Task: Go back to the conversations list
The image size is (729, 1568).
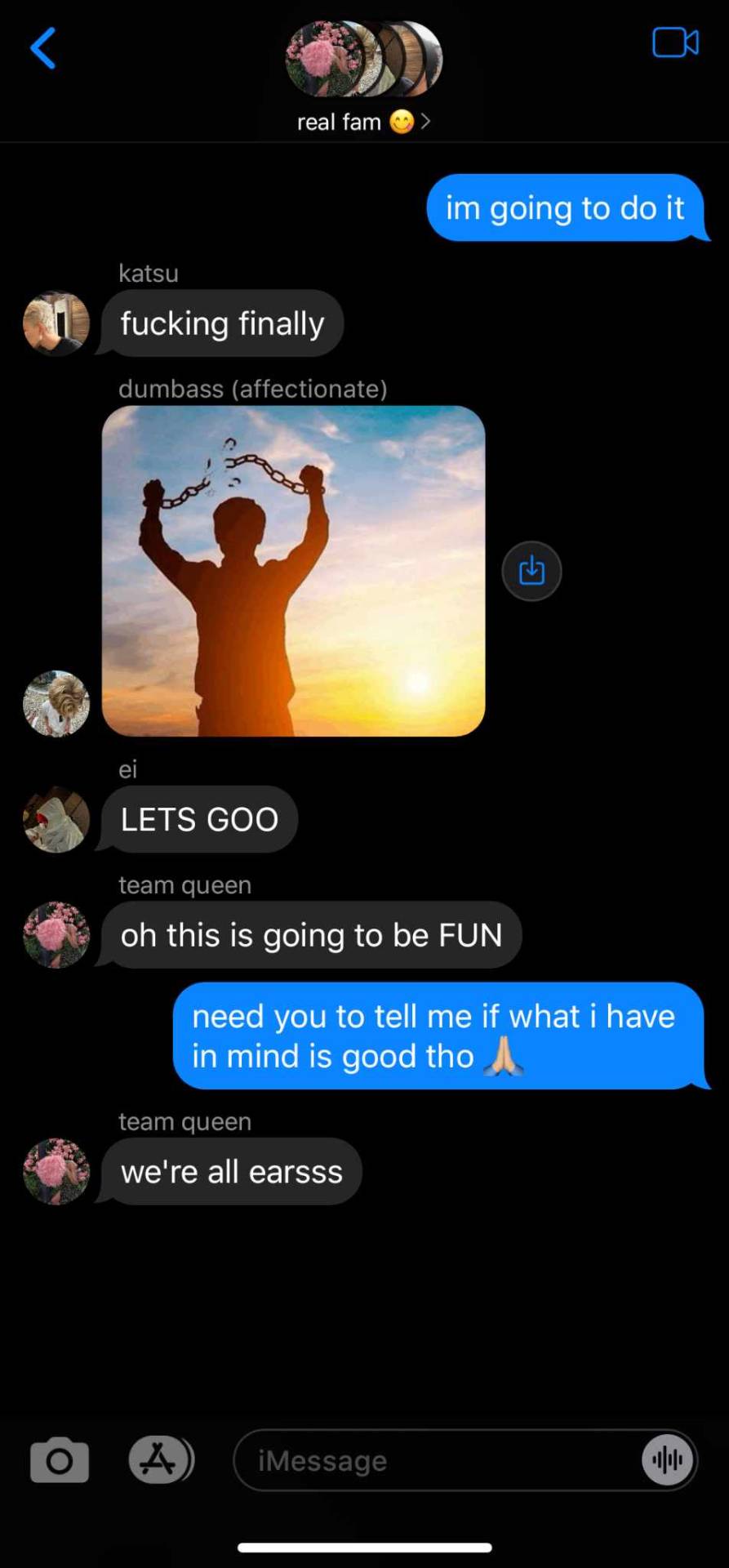Action: (43, 49)
